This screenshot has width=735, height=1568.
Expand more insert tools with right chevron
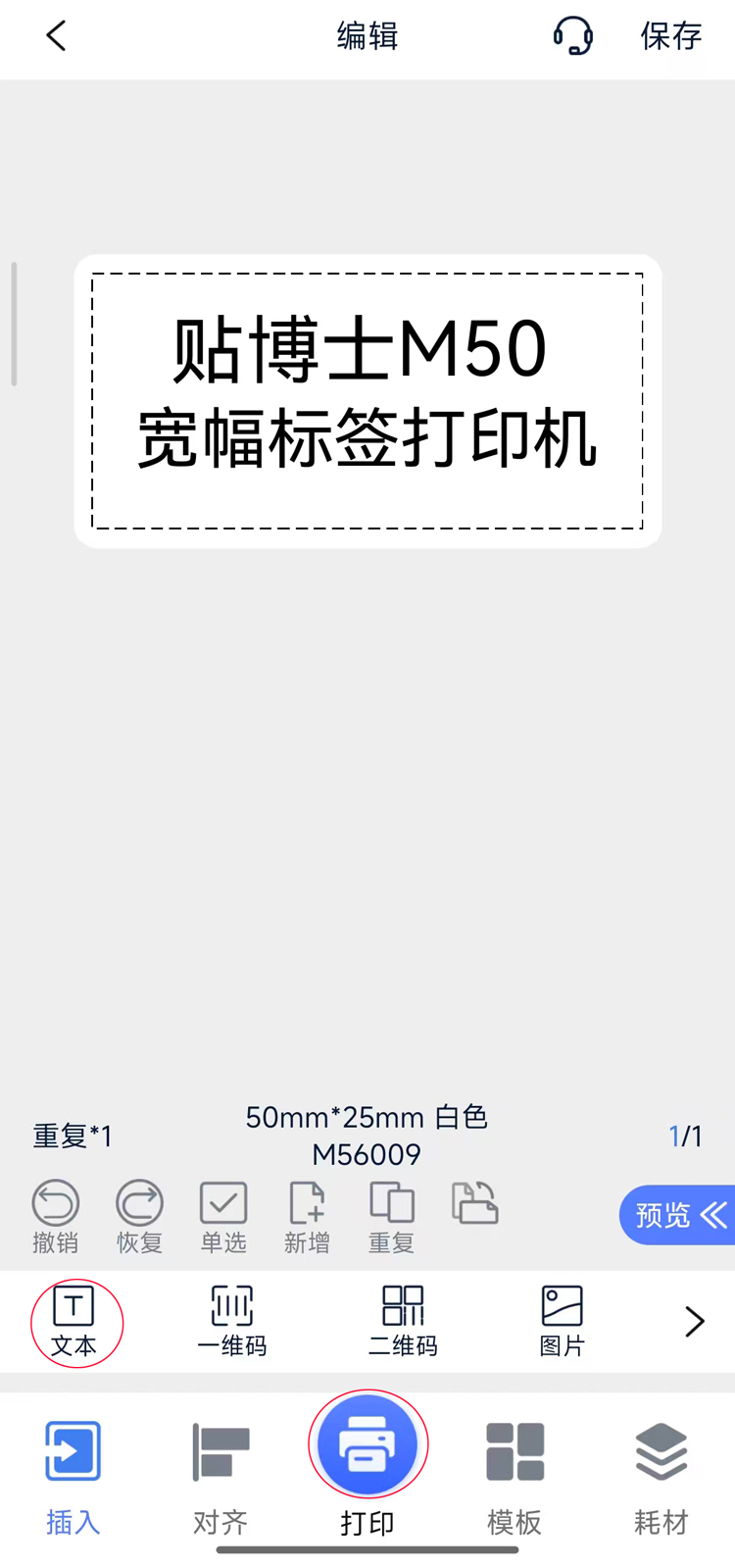(x=695, y=1321)
